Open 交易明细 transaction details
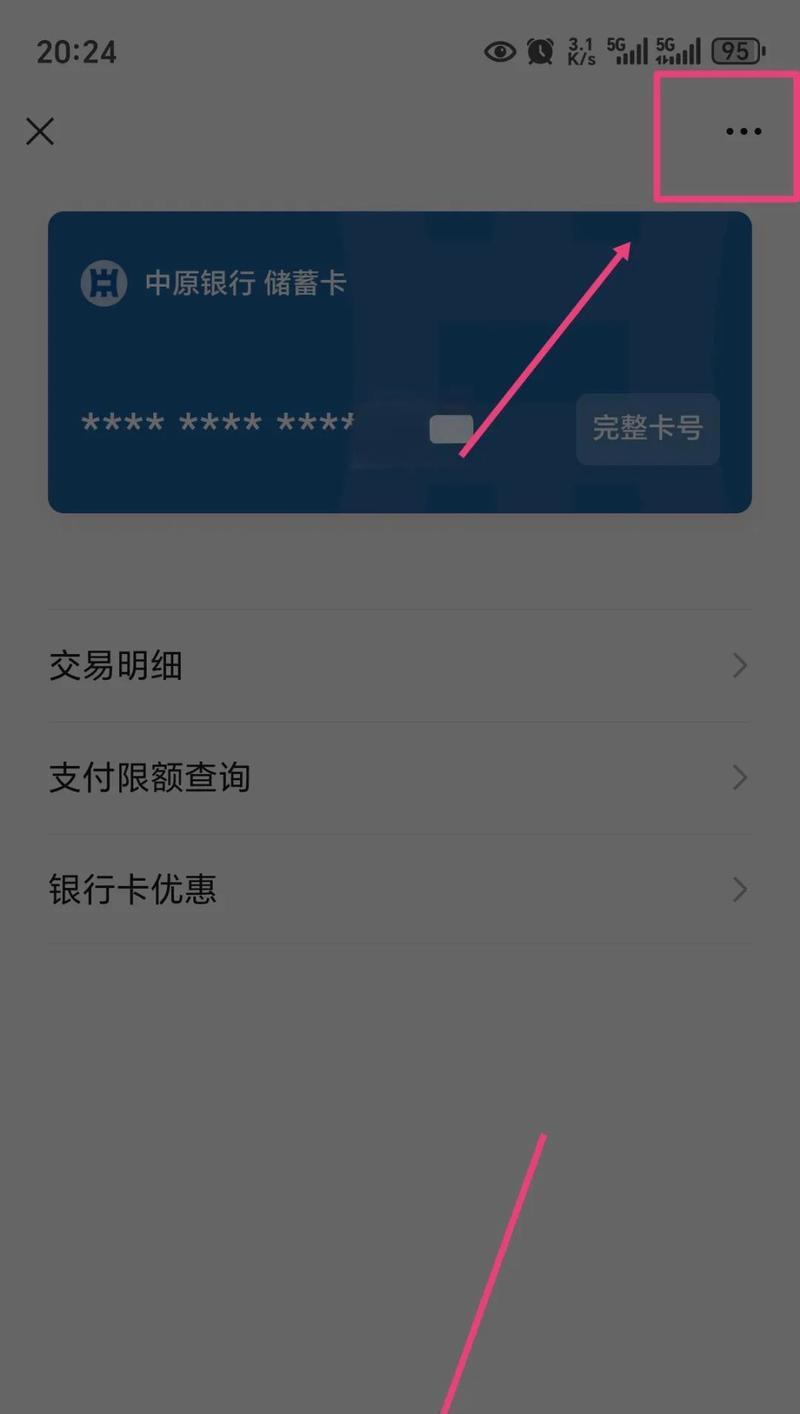Image resolution: width=800 pixels, height=1414 pixels. pyautogui.click(x=400, y=666)
